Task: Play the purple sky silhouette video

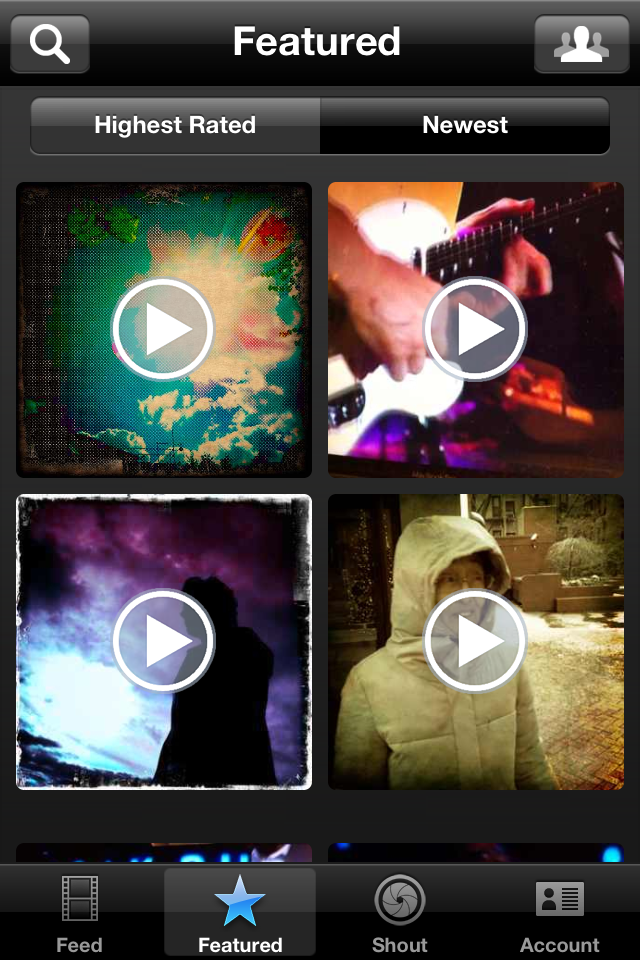Action: tap(163, 641)
